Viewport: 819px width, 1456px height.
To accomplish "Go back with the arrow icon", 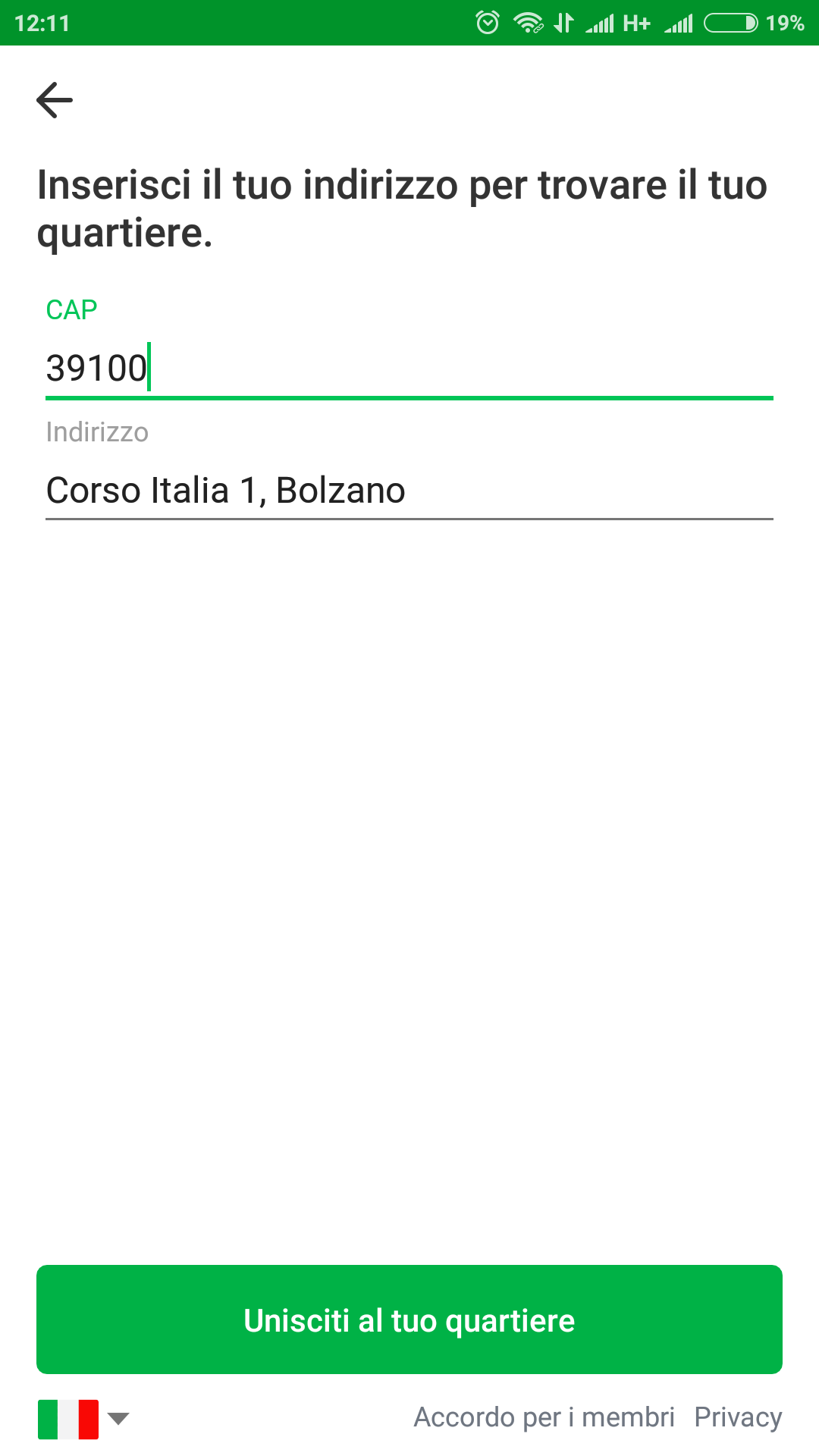I will coord(55,100).
